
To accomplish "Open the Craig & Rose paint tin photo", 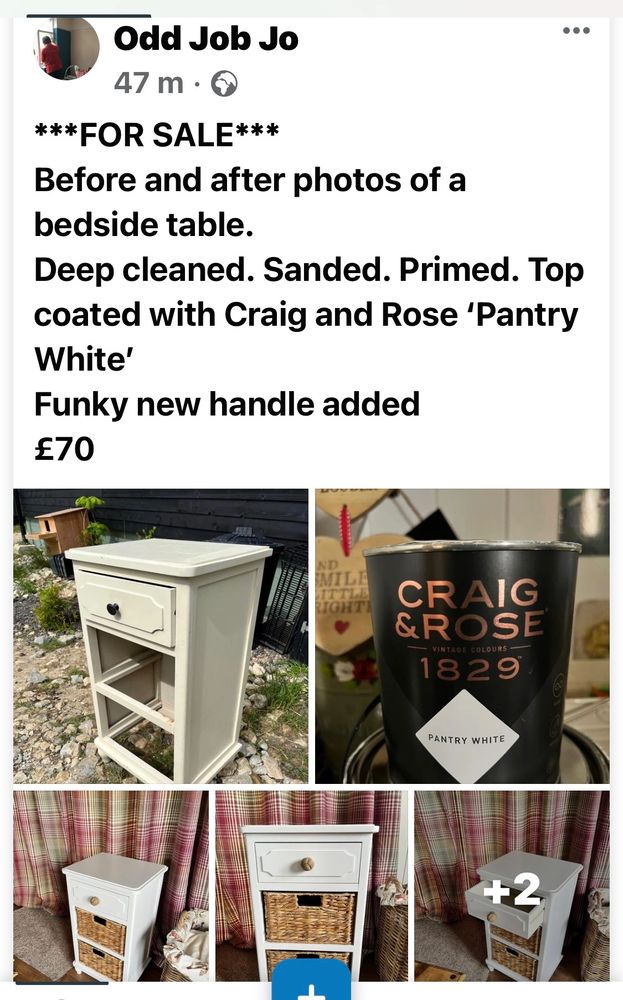I will (462, 636).
